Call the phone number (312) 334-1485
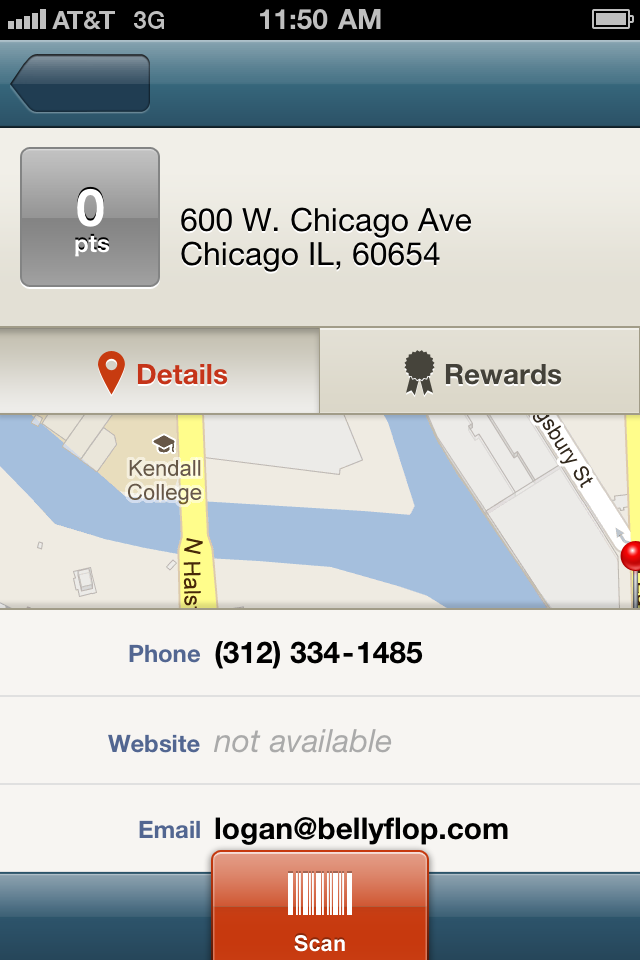Image resolution: width=640 pixels, height=960 pixels. (x=318, y=654)
